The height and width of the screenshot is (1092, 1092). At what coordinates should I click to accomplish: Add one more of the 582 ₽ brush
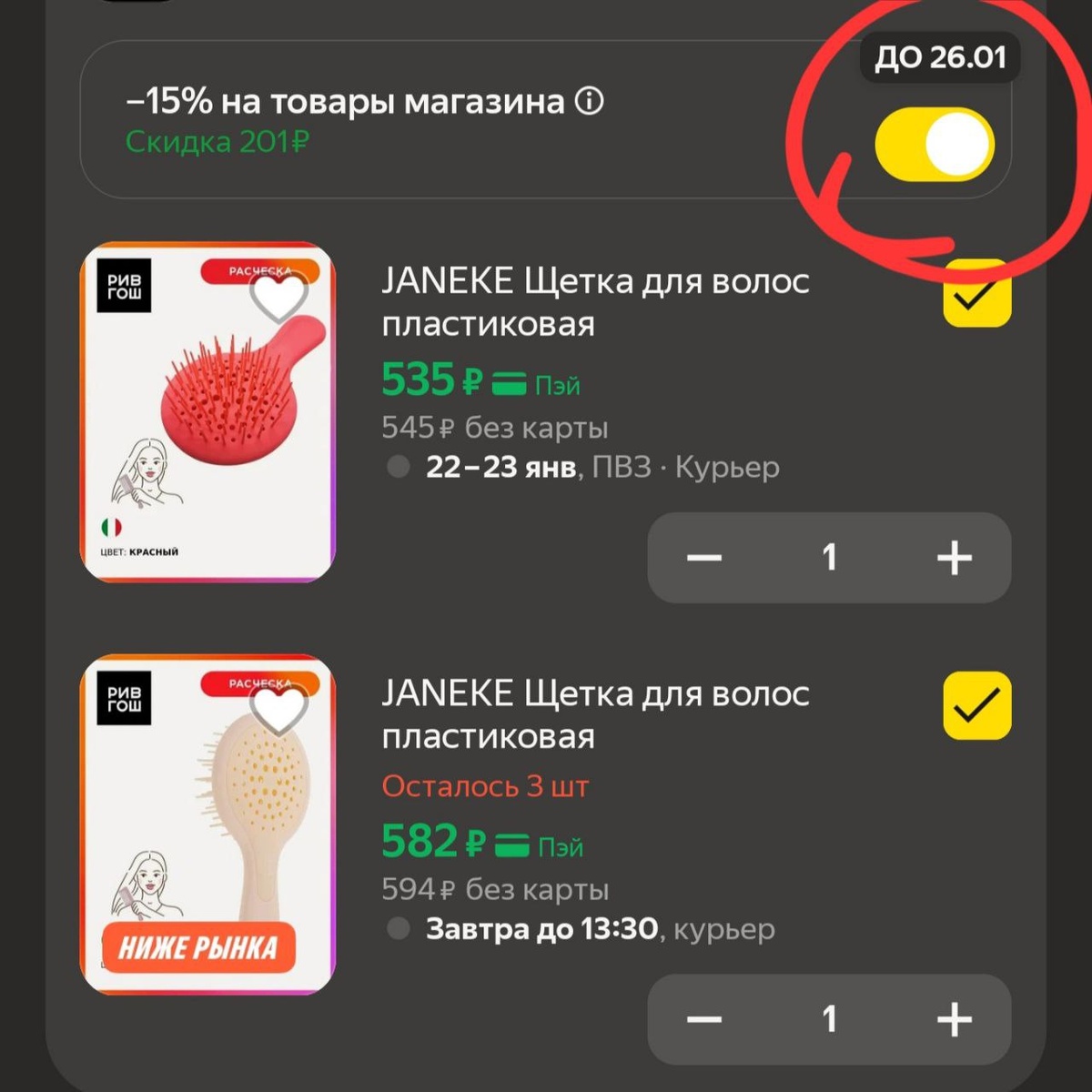[x=955, y=1019]
